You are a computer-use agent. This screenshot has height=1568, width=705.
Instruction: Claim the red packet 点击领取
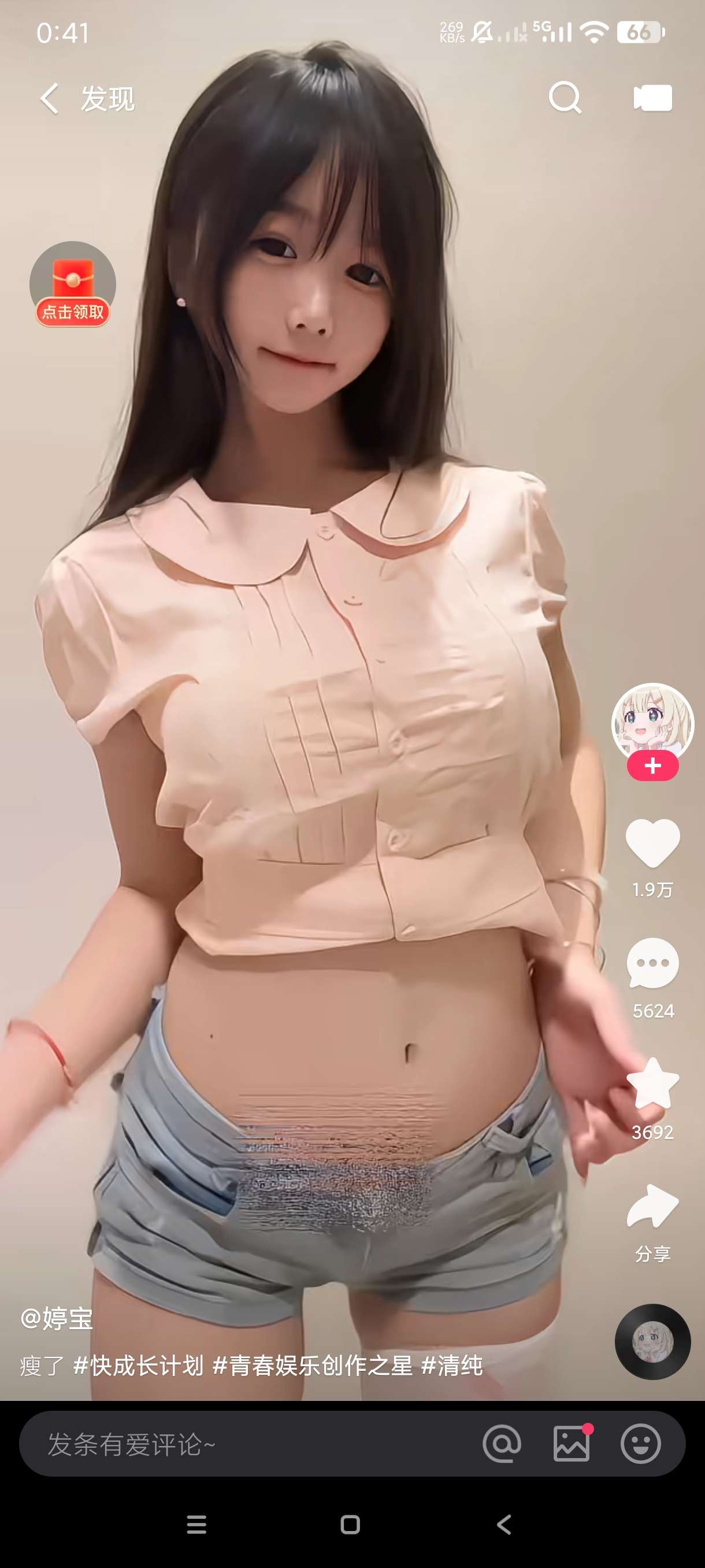point(72,285)
